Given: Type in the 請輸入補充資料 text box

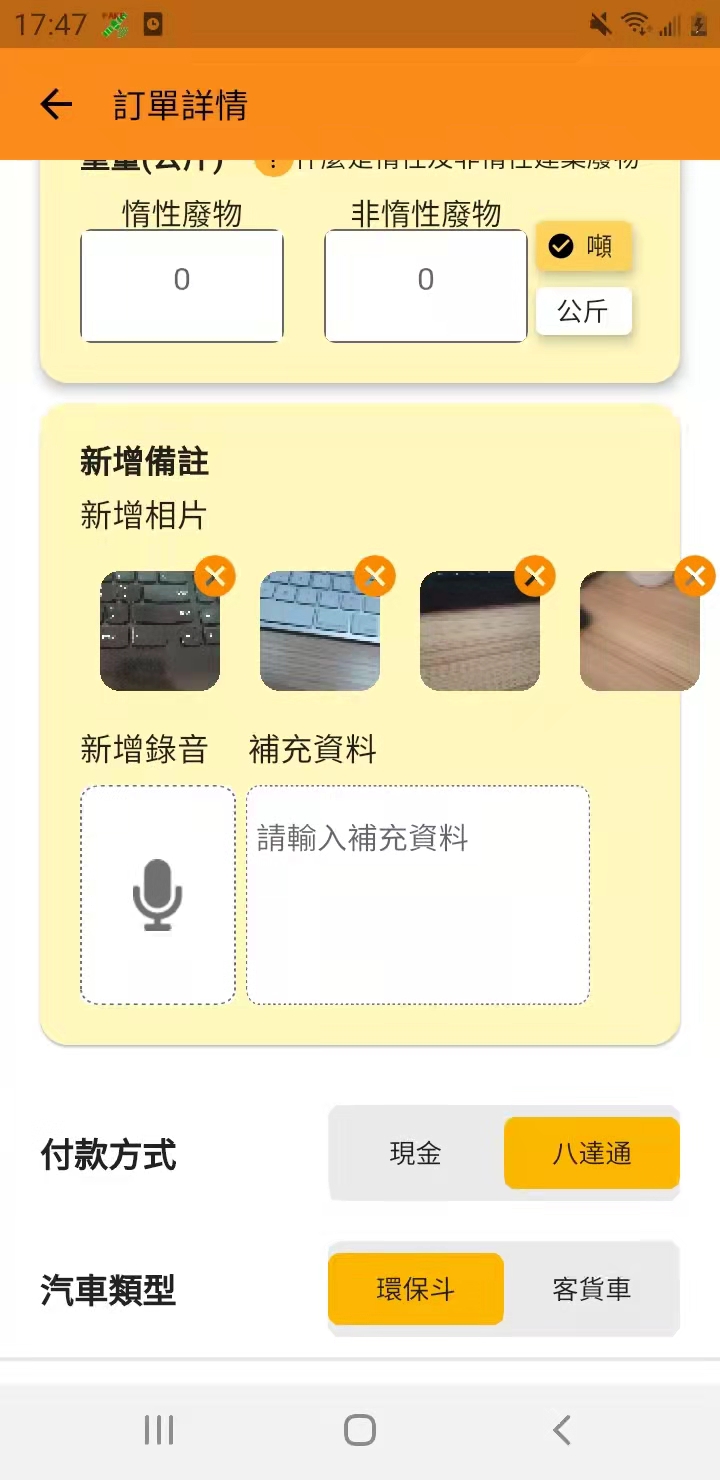Looking at the screenshot, I should 418,895.
